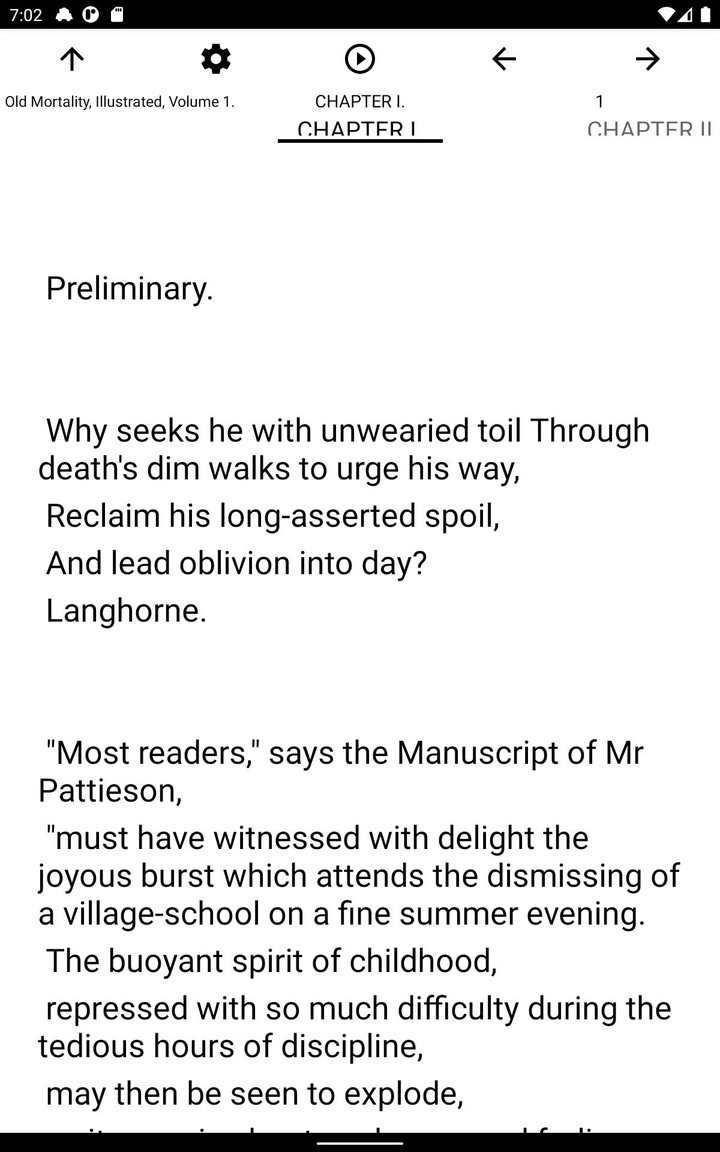
Task: Go to the next page with the right arrow
Action: pos(648,59)
